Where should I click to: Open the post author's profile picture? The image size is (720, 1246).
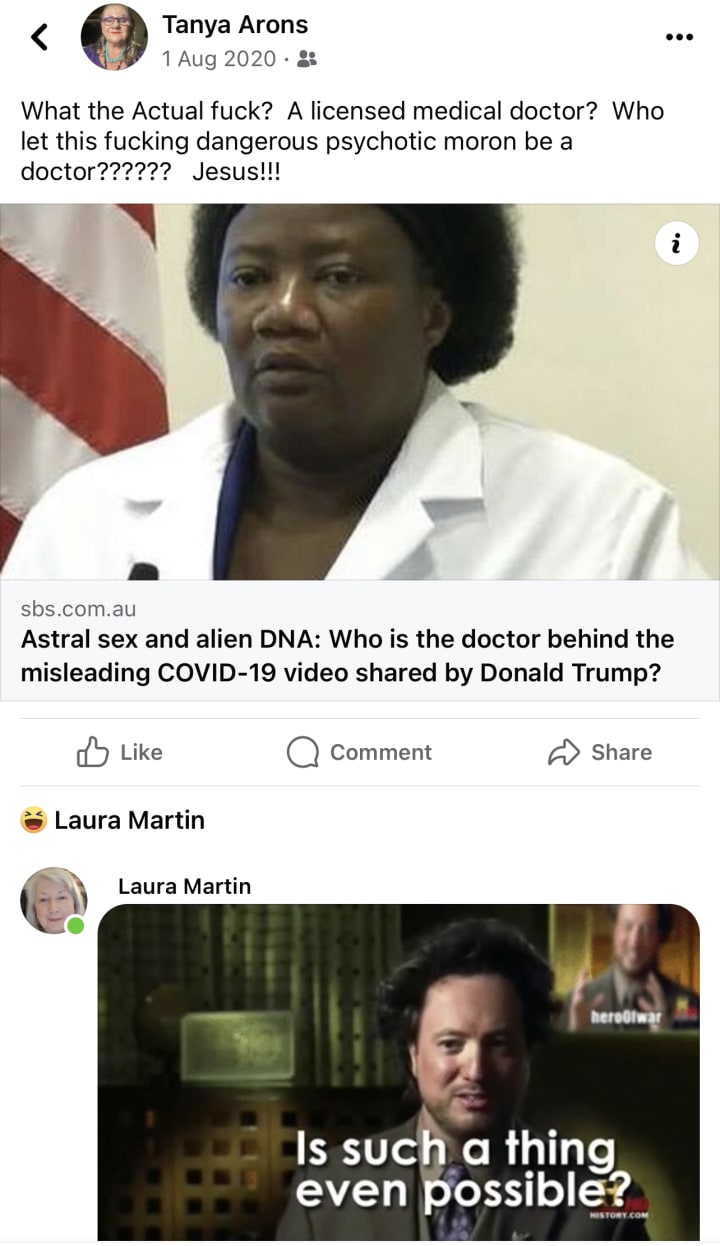coord(113,38)
